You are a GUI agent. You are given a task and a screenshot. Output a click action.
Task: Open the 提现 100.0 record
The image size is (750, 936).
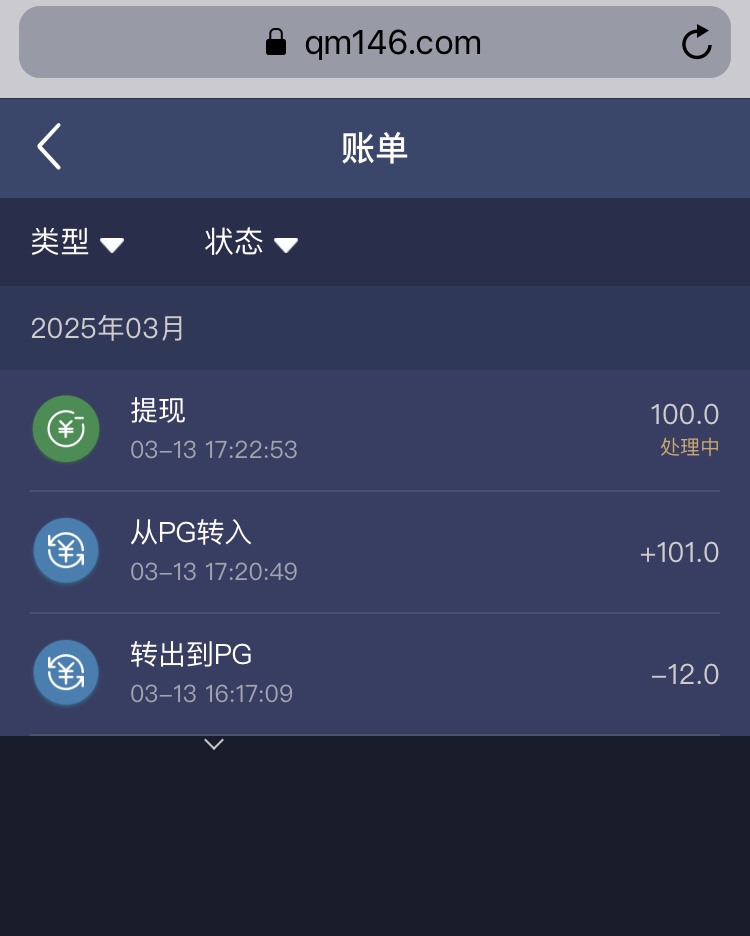pyautogui.click(x=374, y=430)
